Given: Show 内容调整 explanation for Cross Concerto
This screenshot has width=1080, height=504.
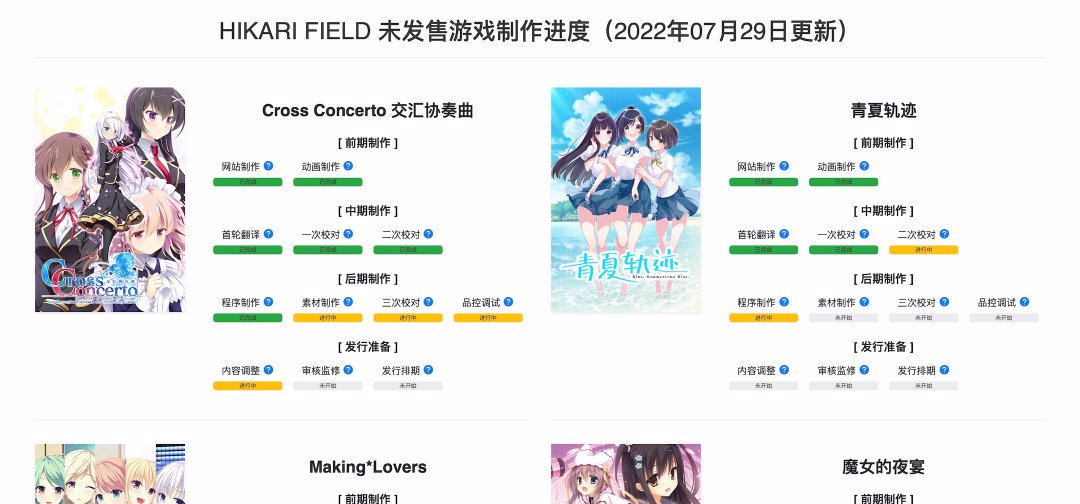Looking at the screenshot, I should pyautogui.click(x=268, y=370).
